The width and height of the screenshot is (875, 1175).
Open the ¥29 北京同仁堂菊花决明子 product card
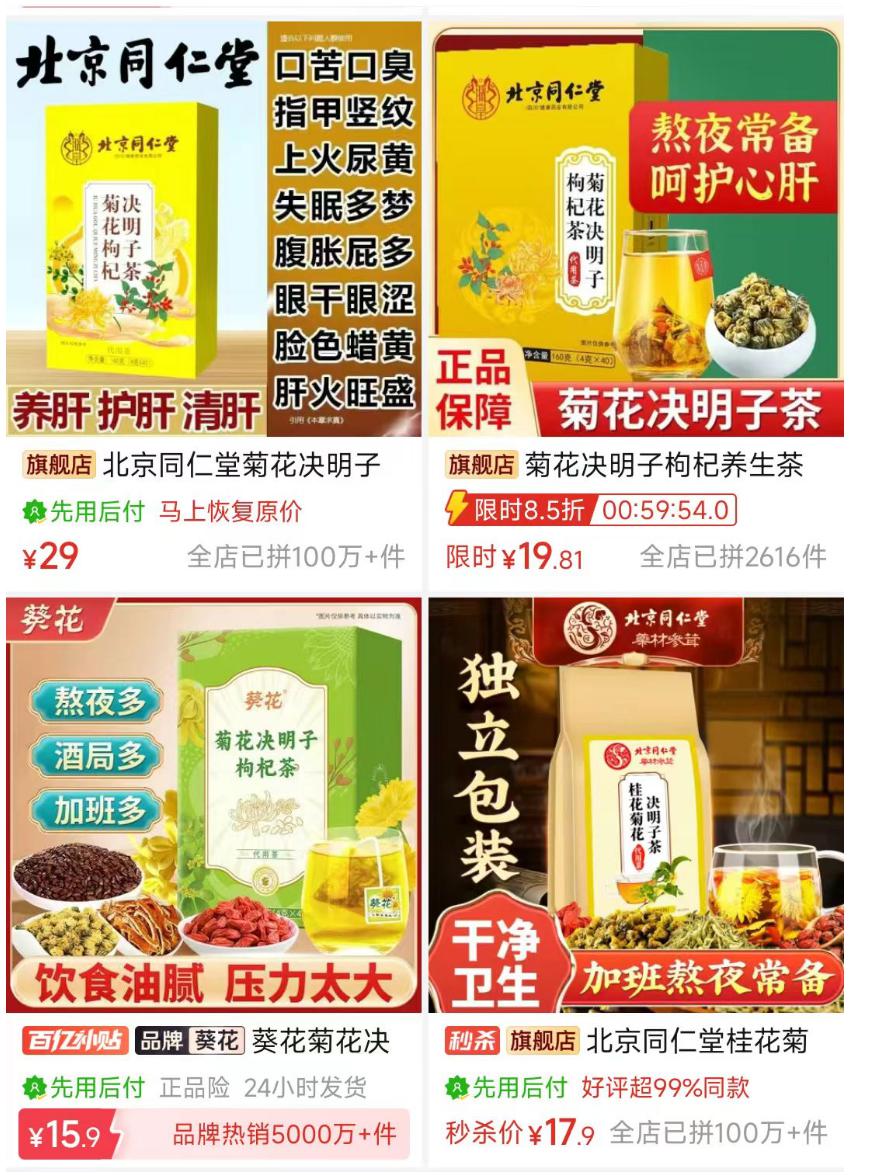coord(214,230)
